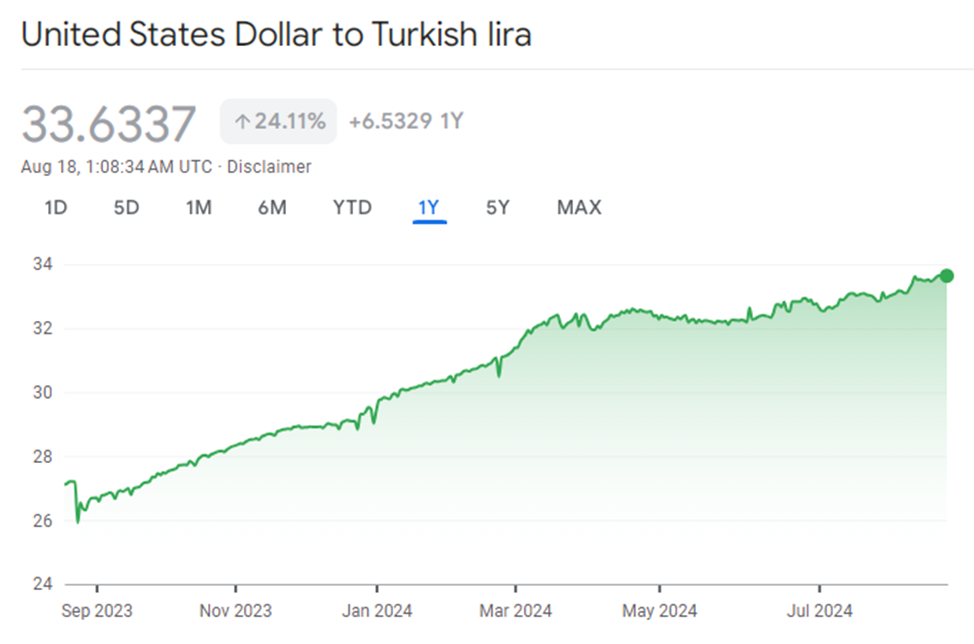The width and height of the screenshot is (974, 644).
Task: Open the Disclaimer link
Action: tap(269, 167)
